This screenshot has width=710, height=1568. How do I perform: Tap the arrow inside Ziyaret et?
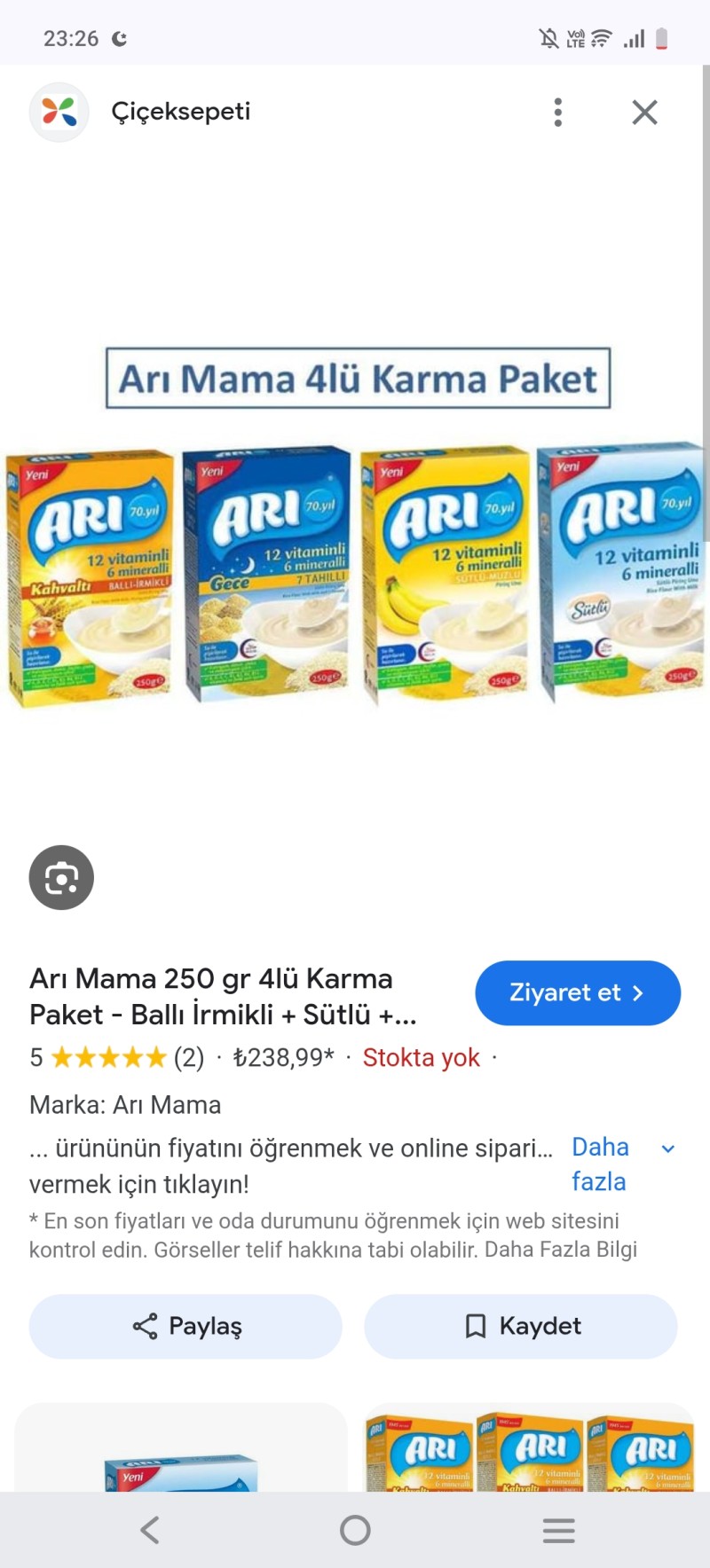pos(637,993)
